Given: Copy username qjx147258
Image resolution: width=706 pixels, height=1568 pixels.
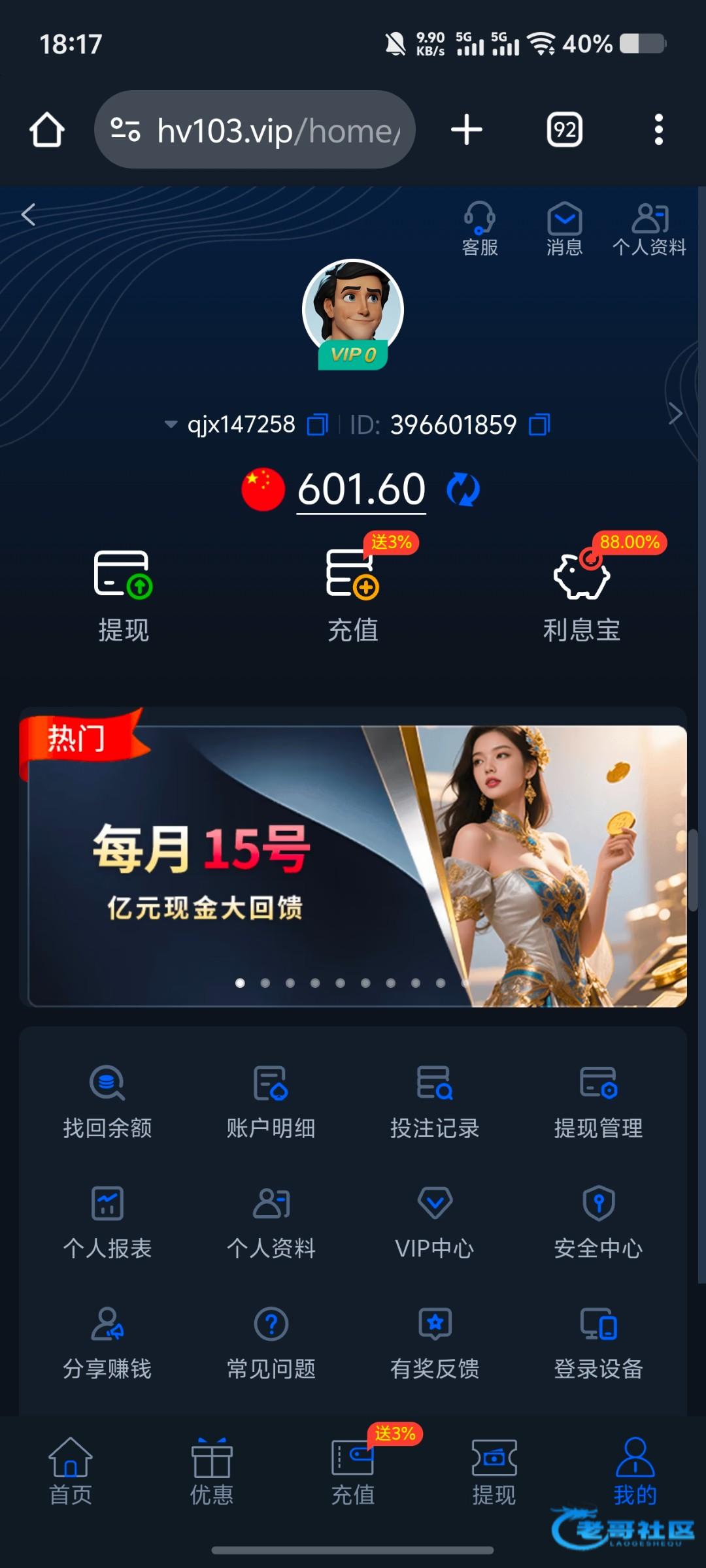Looking at the screenshot, I should (x=318, y=425).
